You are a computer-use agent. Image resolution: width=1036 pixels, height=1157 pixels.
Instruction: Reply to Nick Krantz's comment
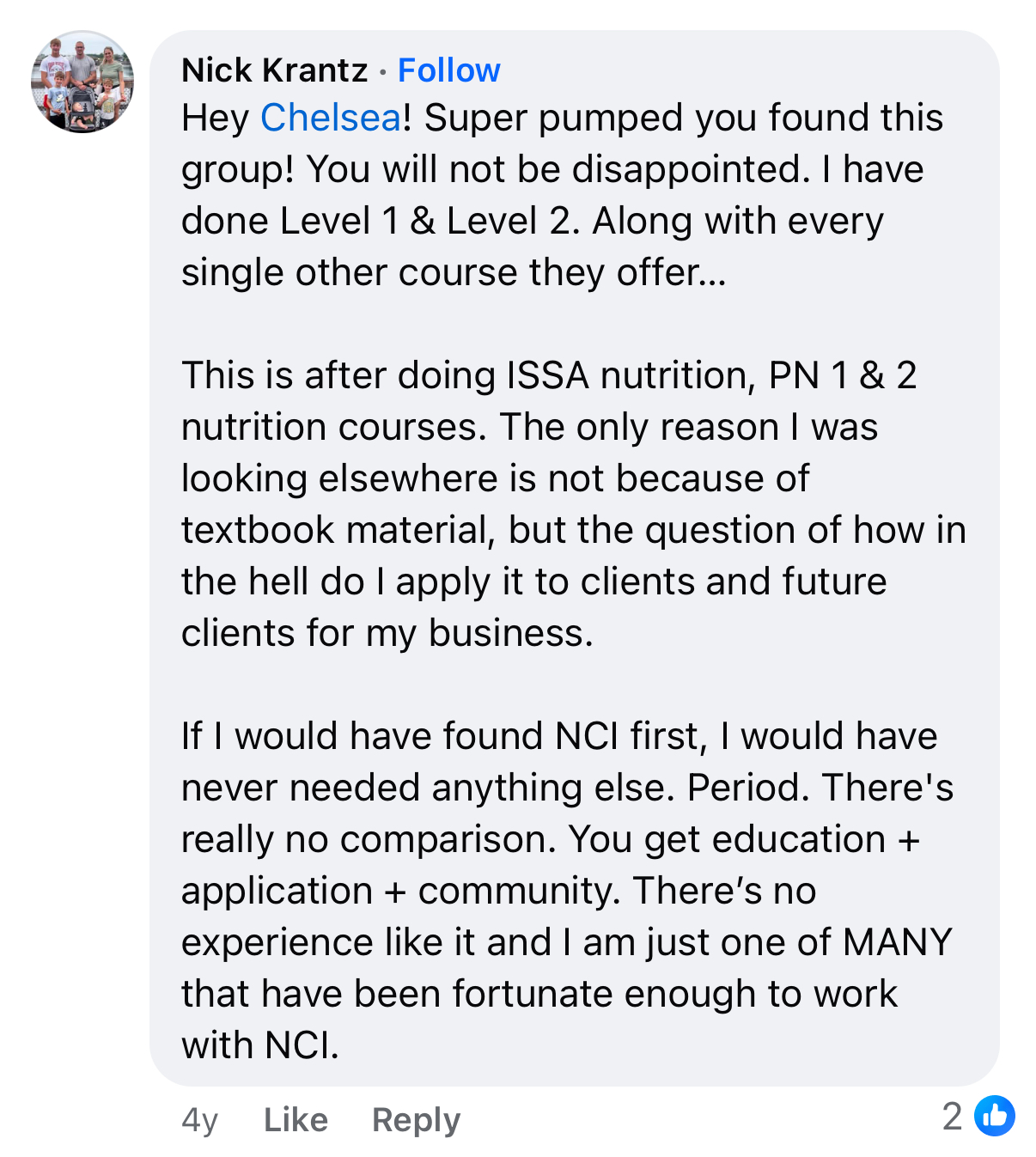tap(416, 1120)
